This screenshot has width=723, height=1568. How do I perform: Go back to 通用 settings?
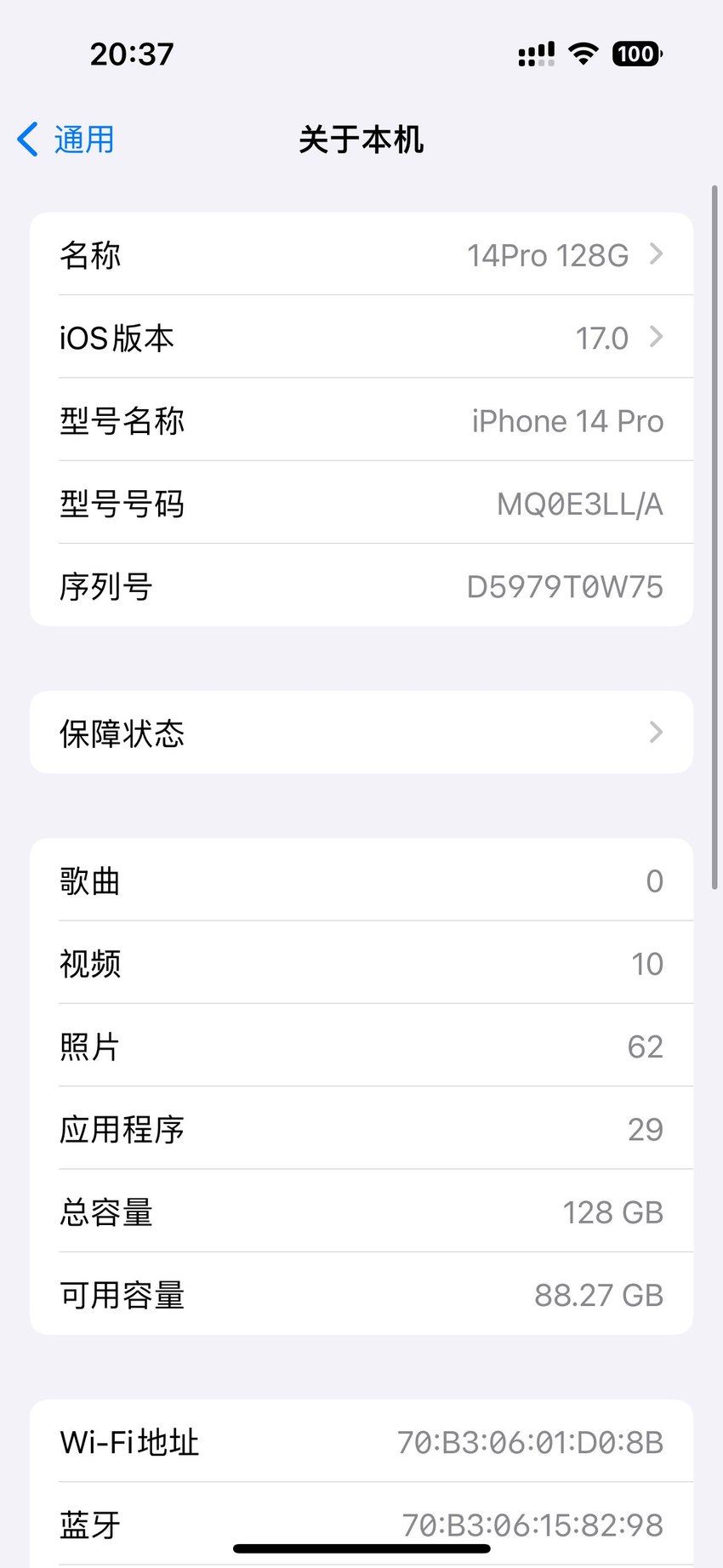coord(66,140)
